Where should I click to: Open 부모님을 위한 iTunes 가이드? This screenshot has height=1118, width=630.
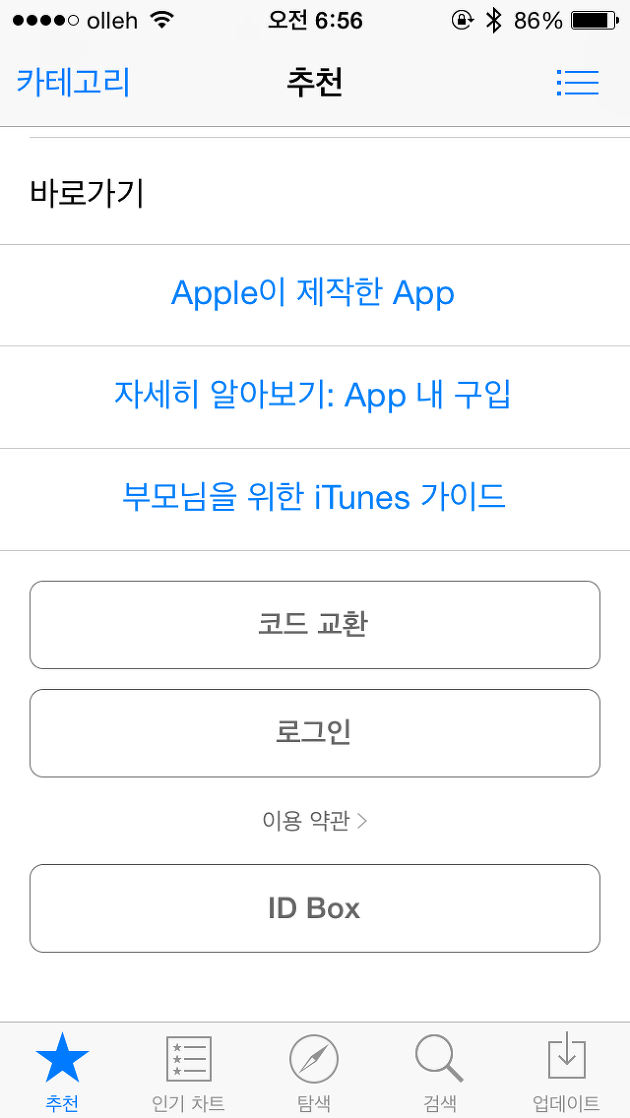click(313, 497)
